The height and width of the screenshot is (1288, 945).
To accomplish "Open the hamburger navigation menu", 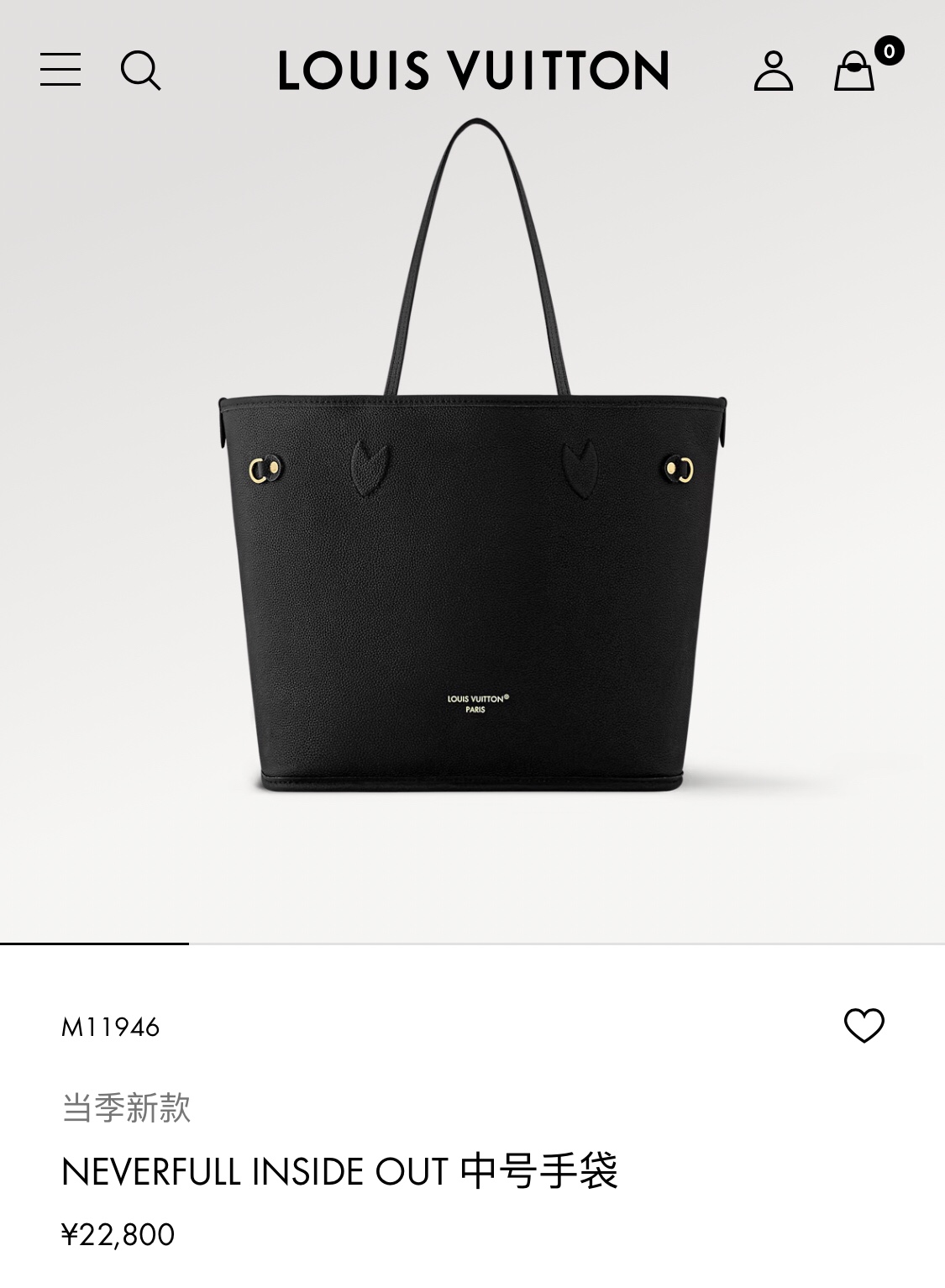I will click(60, 70).
